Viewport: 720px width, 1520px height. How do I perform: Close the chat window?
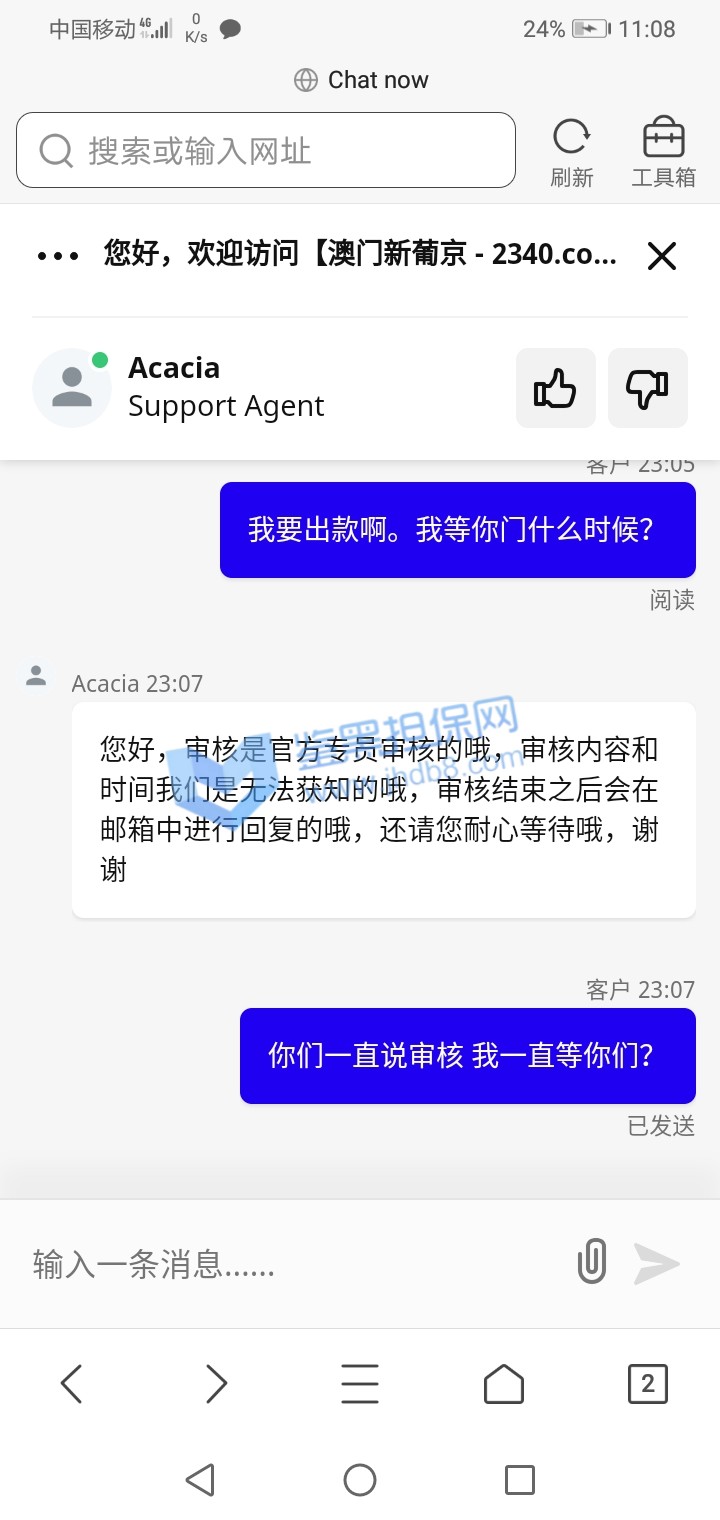click(x=662, y=256)
